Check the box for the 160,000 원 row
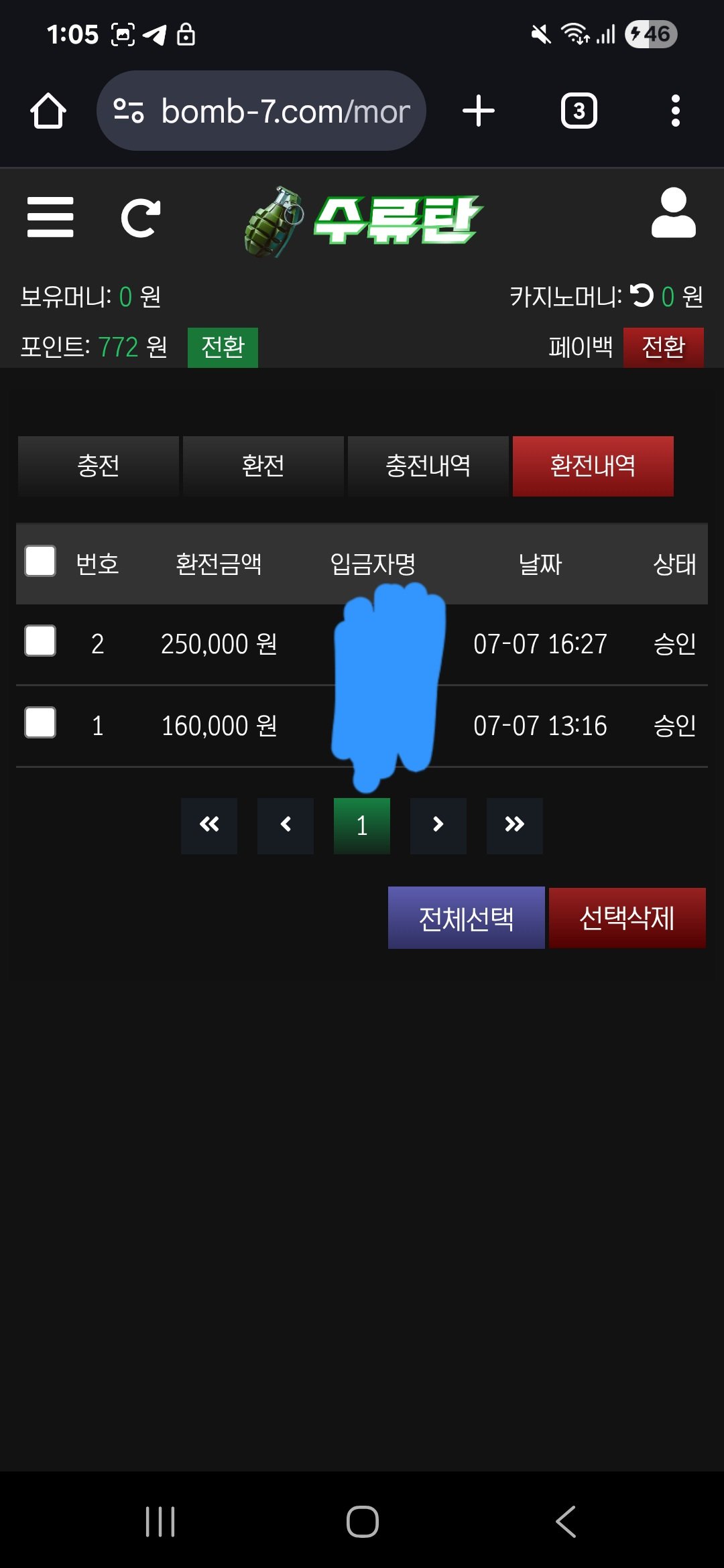Image resolution: width=724 pixels, height=1568 pixels. [x=40, y=723]
